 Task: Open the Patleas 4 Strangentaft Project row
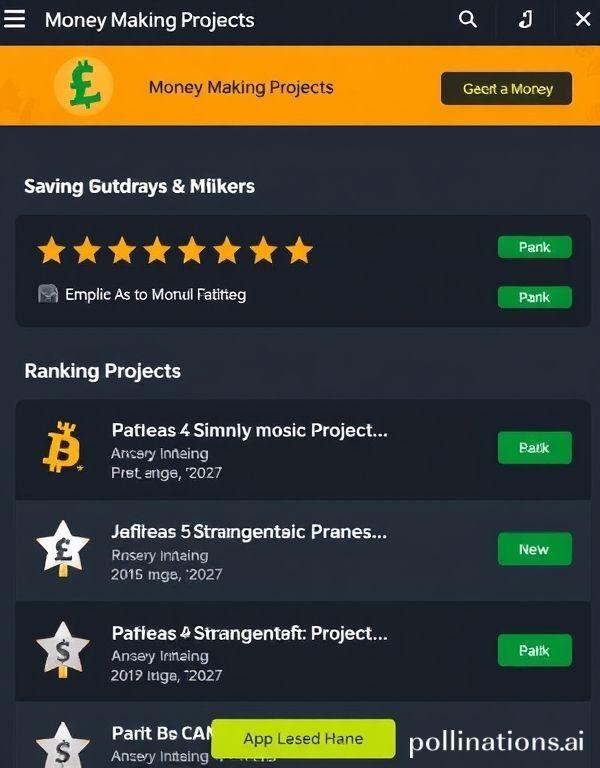[x=250, y=653]
